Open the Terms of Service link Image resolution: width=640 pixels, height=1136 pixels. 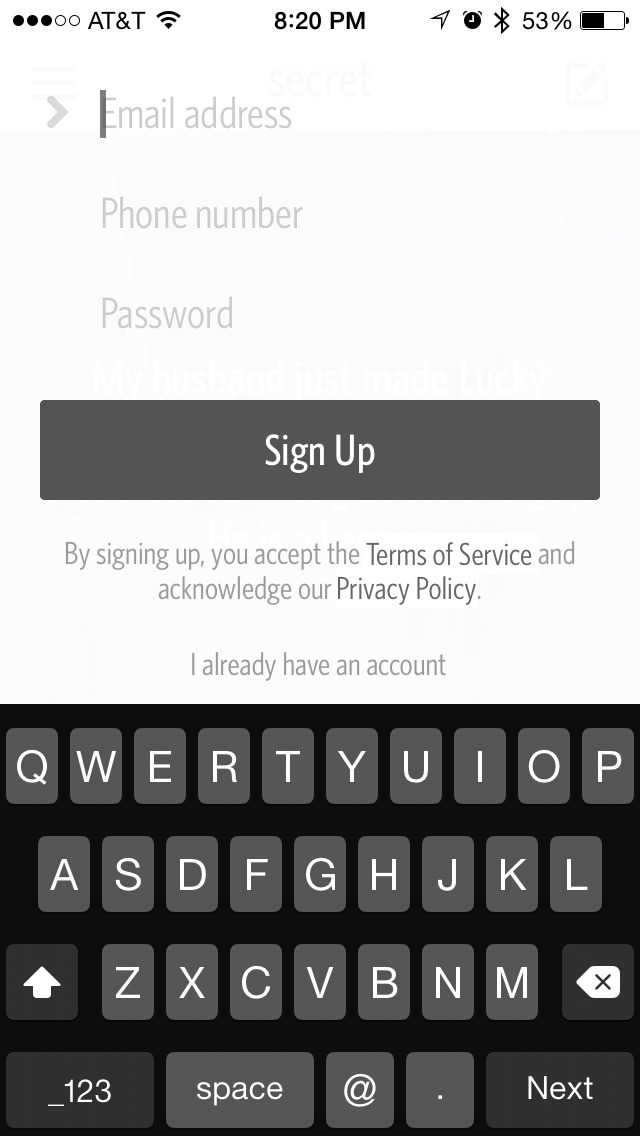tap(449, 554)
